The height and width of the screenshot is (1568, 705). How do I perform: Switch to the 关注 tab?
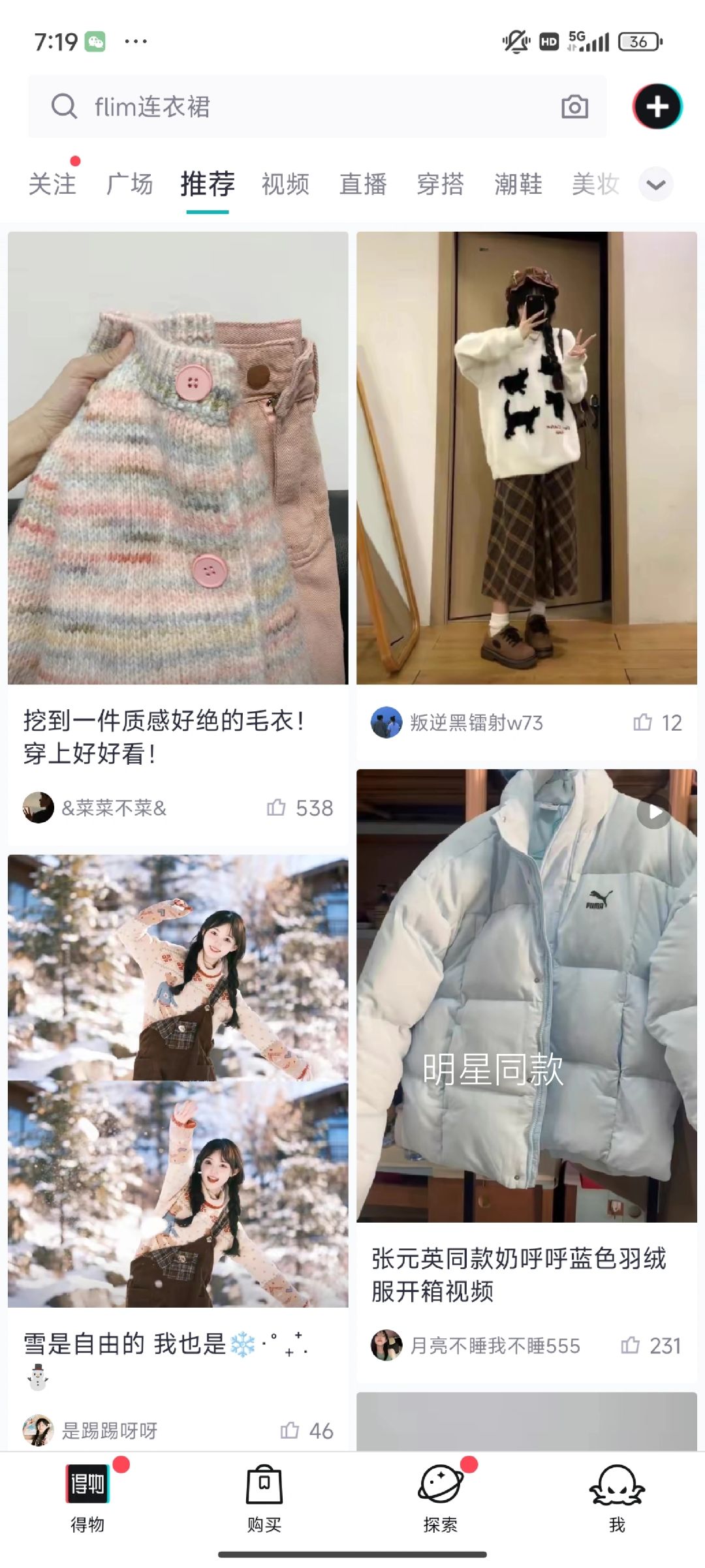(x=52, y=184)
